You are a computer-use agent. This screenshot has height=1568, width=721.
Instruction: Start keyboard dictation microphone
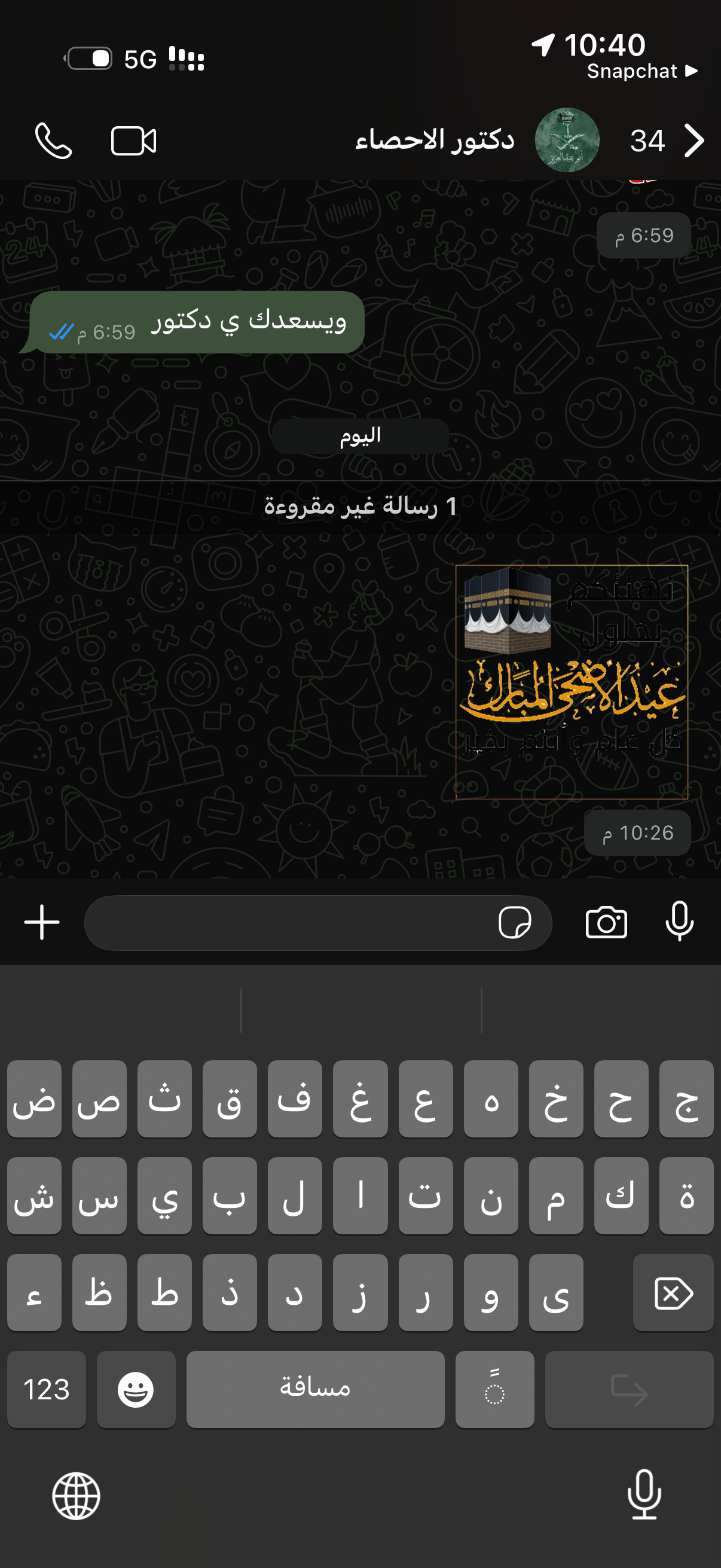pos(644,1494)
